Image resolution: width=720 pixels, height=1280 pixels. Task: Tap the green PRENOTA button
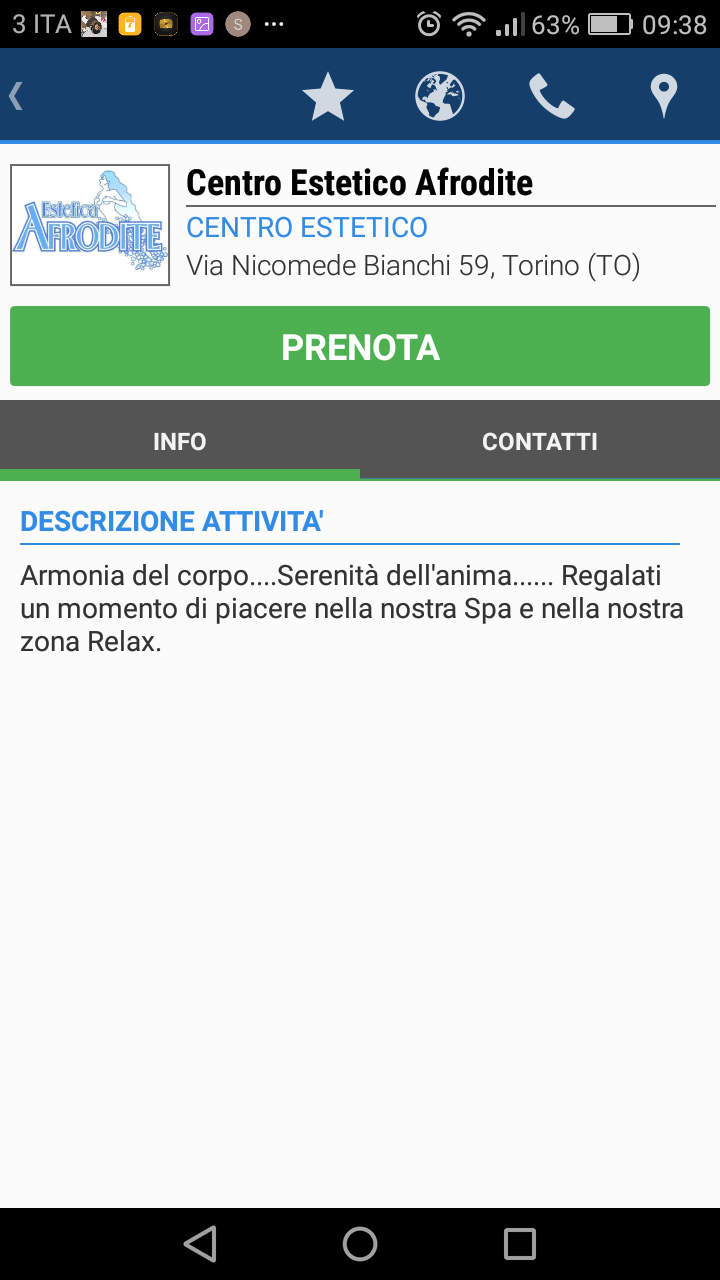pyautogui.click(x=360, y=346)
